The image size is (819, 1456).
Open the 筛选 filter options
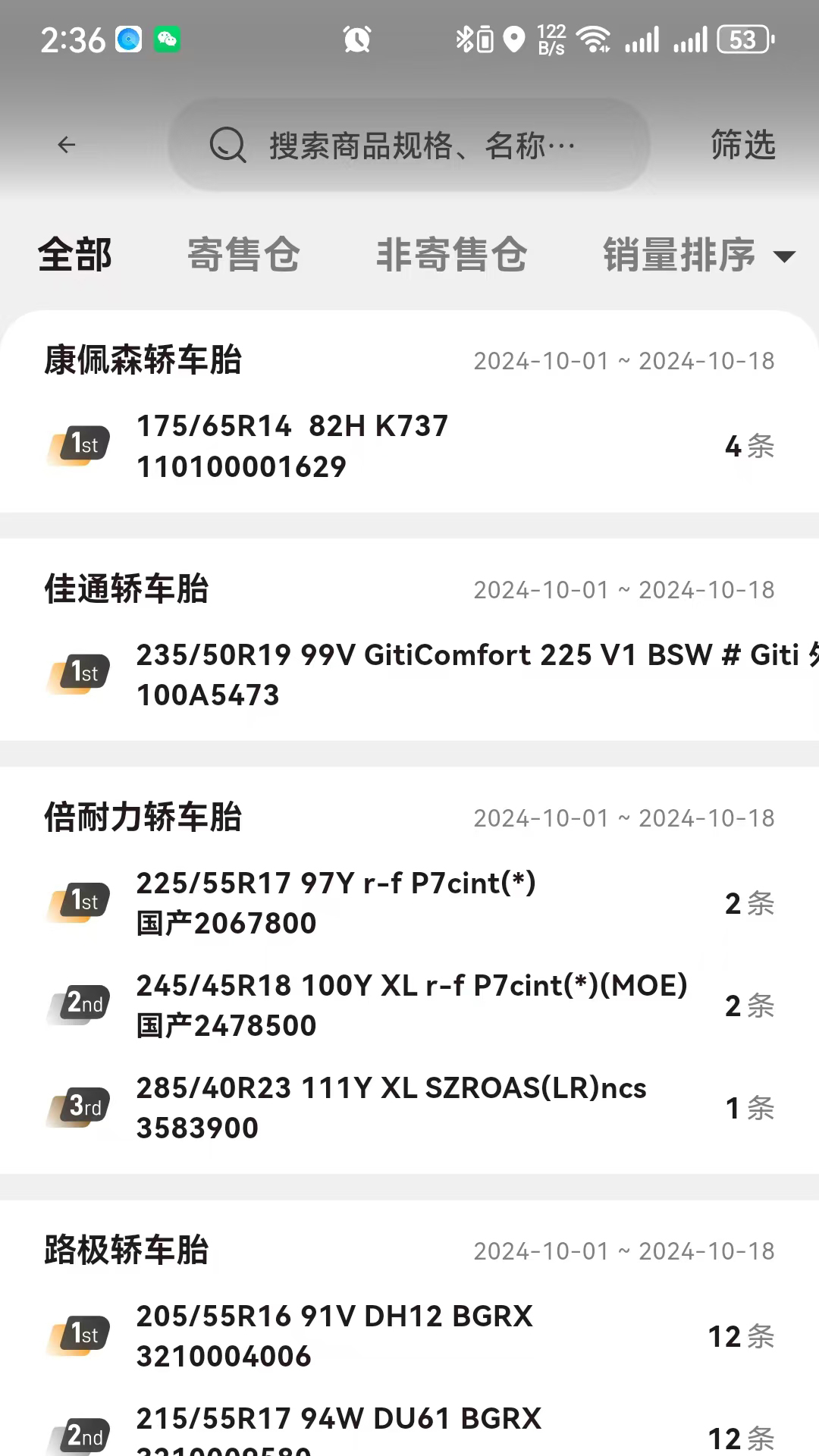[x=742, y=146]
